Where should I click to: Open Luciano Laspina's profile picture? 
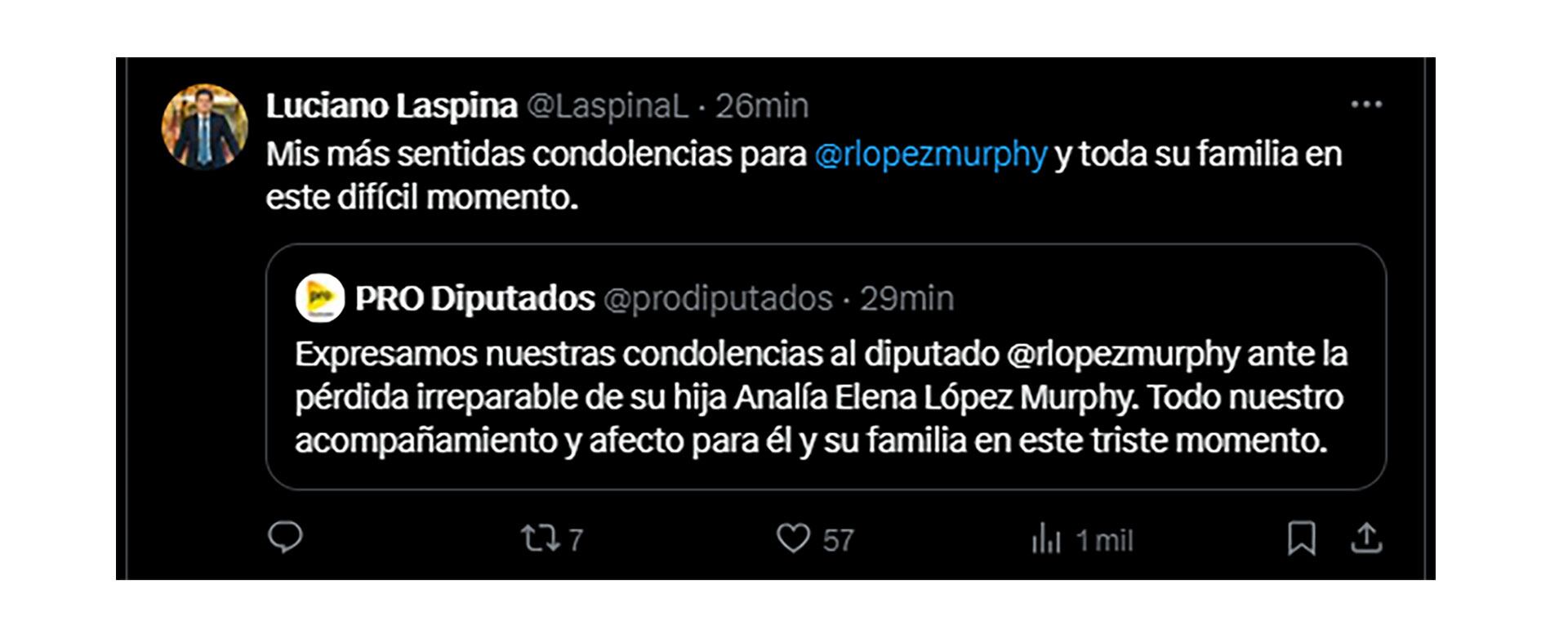(x=204, y=127)
